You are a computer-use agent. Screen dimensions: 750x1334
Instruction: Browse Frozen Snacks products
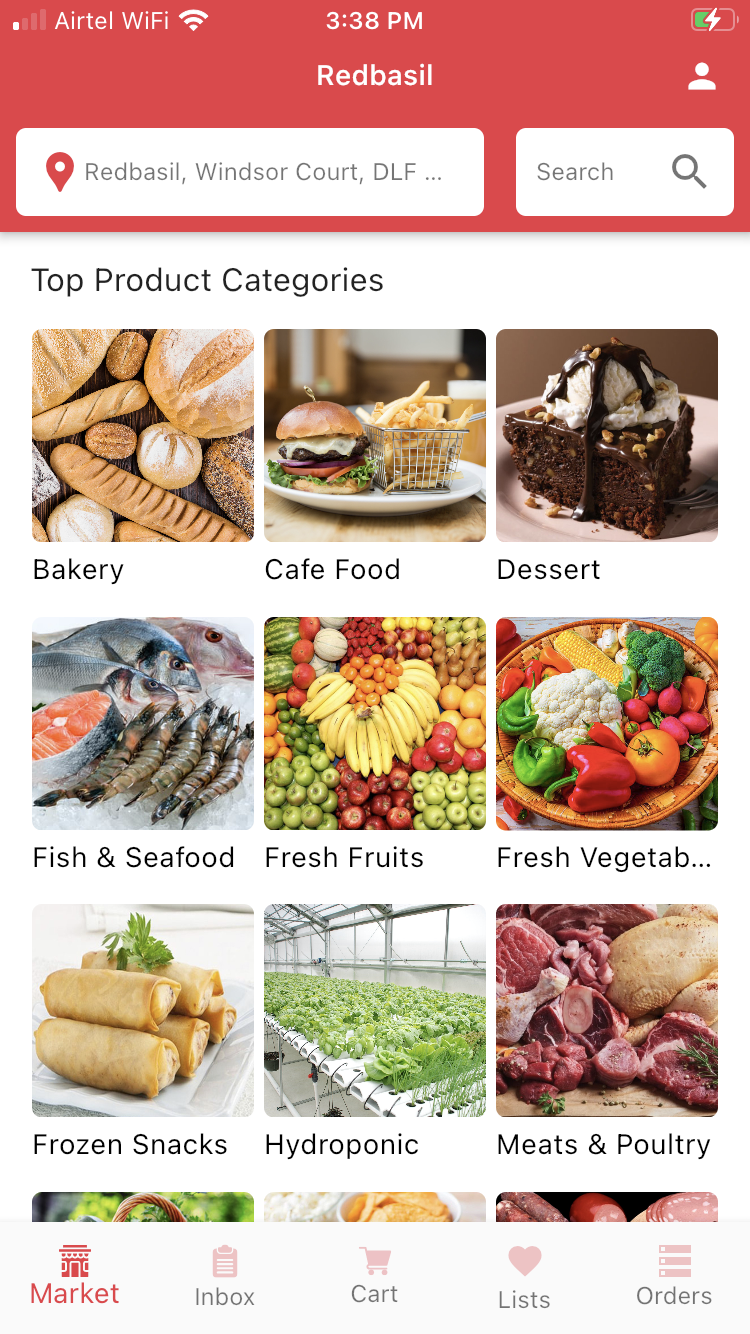[143, 1032]
